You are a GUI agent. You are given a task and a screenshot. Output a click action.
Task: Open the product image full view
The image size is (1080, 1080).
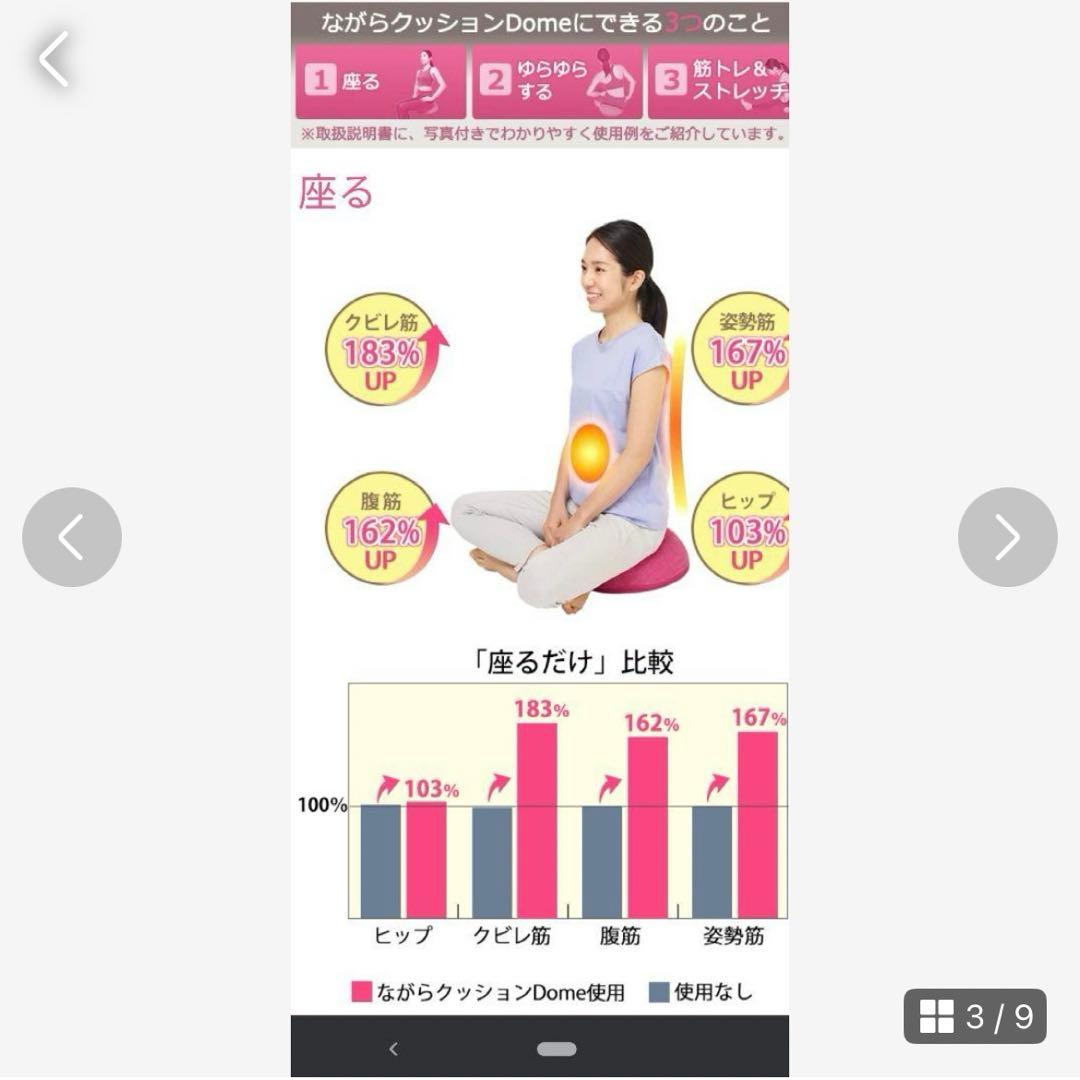pos(539,540)
